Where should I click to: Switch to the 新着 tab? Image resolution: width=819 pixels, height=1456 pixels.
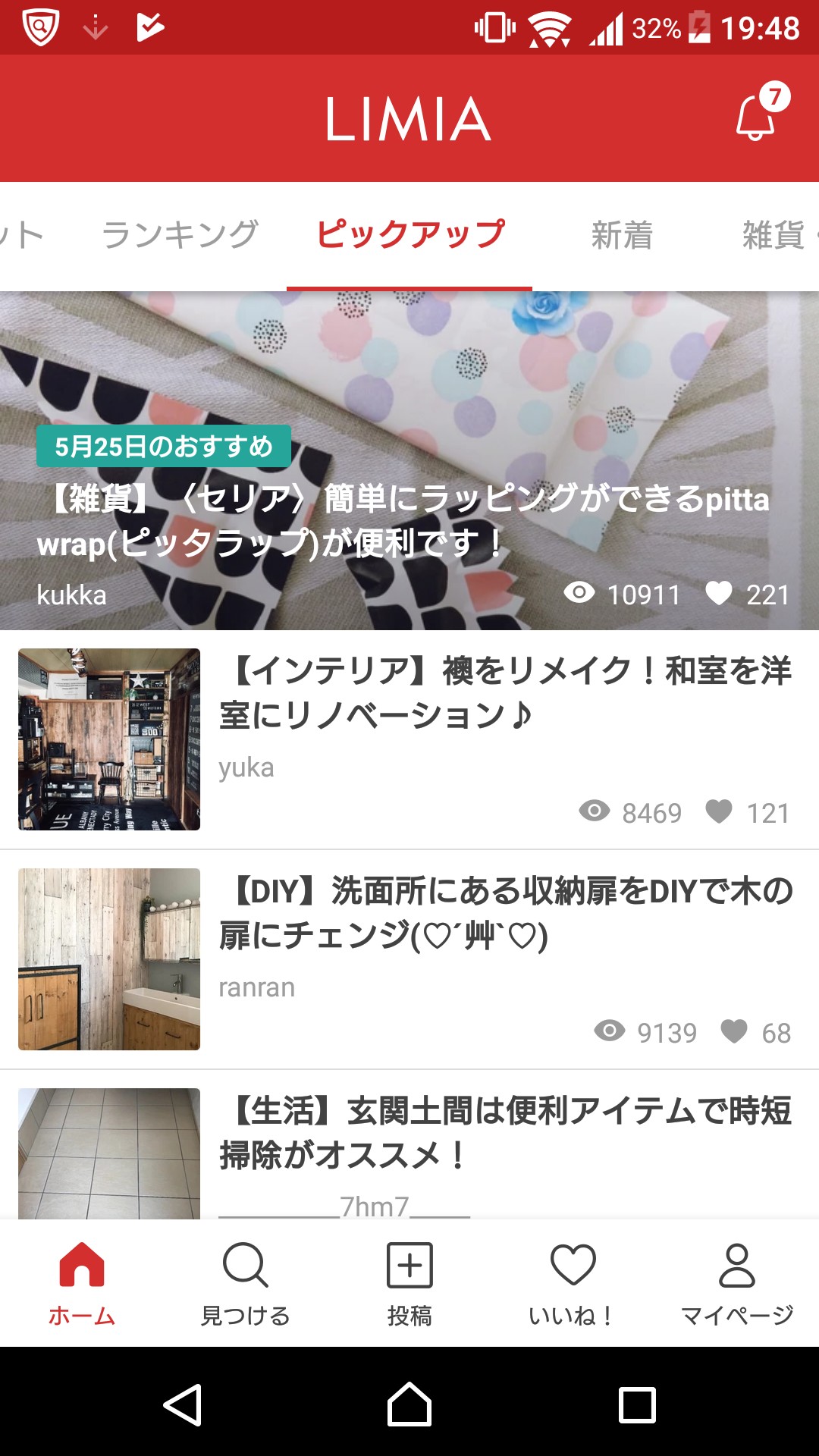[x=622, y=235]
